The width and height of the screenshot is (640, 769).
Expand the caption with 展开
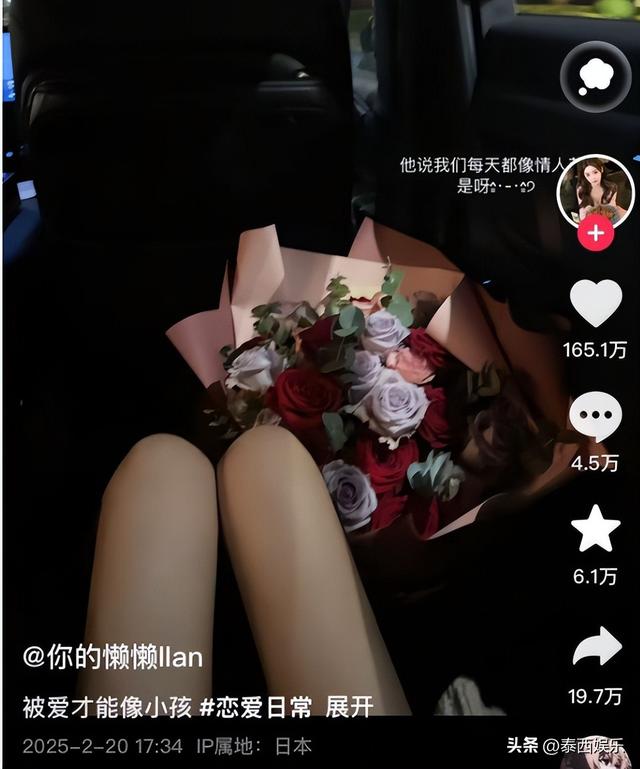(349, 707)
